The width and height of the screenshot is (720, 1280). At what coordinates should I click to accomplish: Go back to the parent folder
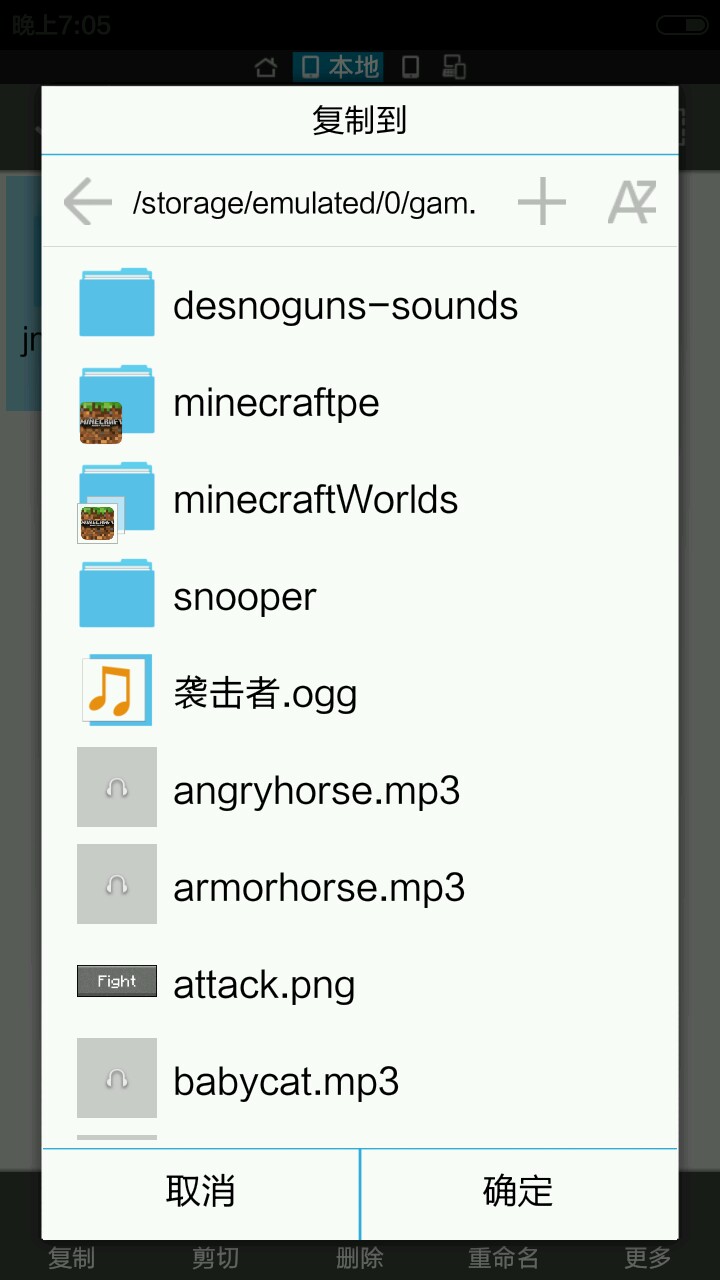pos(88,203)
